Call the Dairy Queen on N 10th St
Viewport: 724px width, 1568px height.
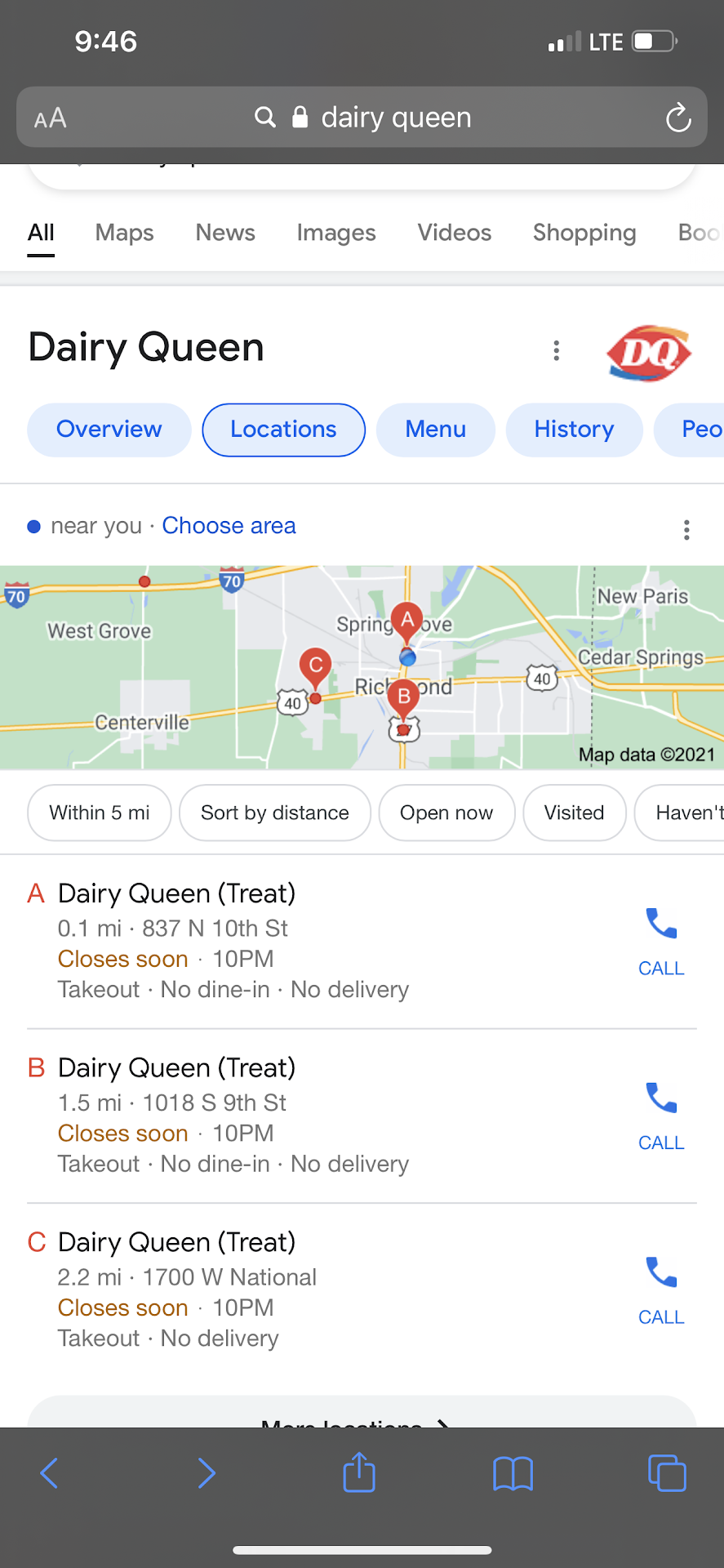click(x=661, y=942)
